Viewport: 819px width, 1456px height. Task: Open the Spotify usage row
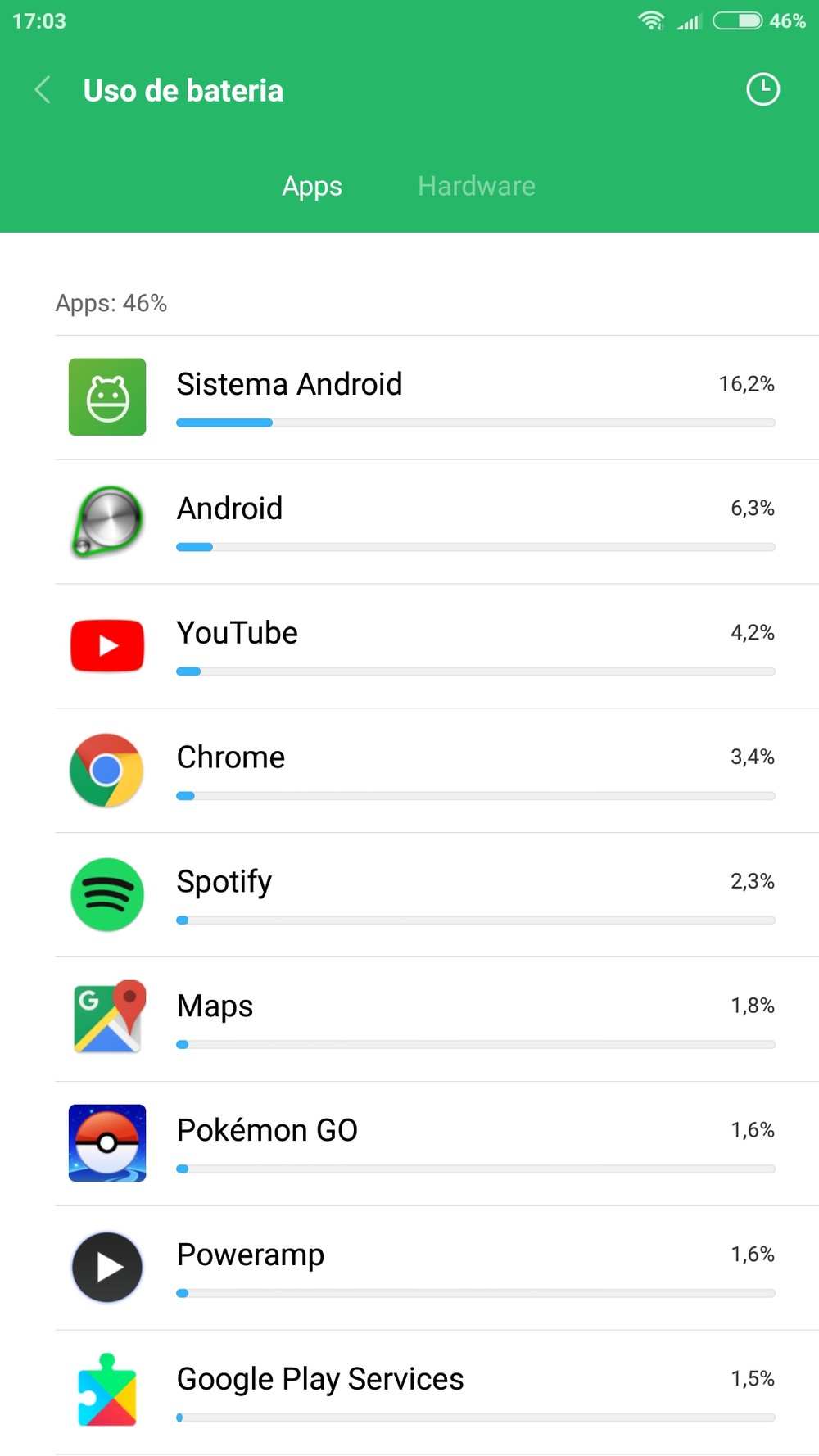437,896
